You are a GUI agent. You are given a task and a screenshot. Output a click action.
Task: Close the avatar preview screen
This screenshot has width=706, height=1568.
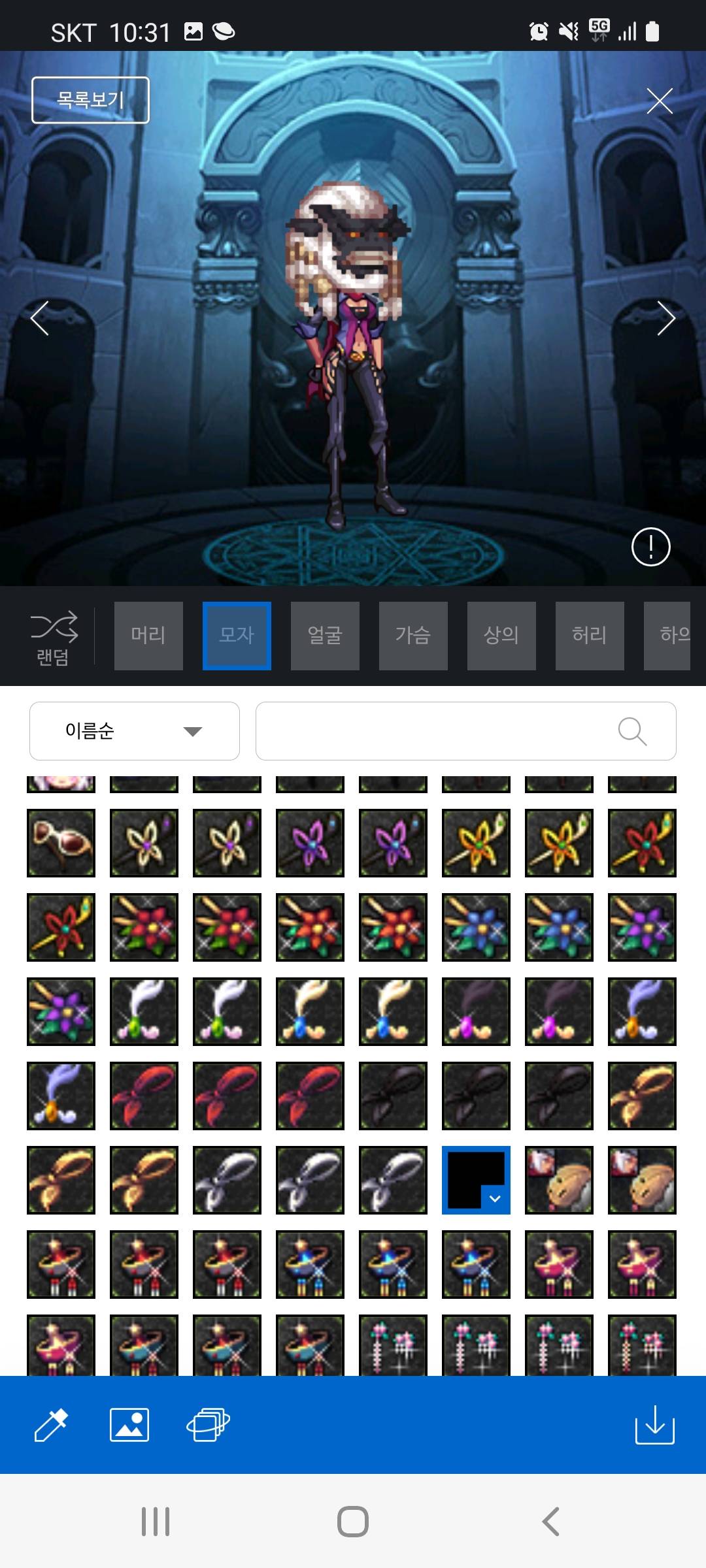tap(659, 101)
